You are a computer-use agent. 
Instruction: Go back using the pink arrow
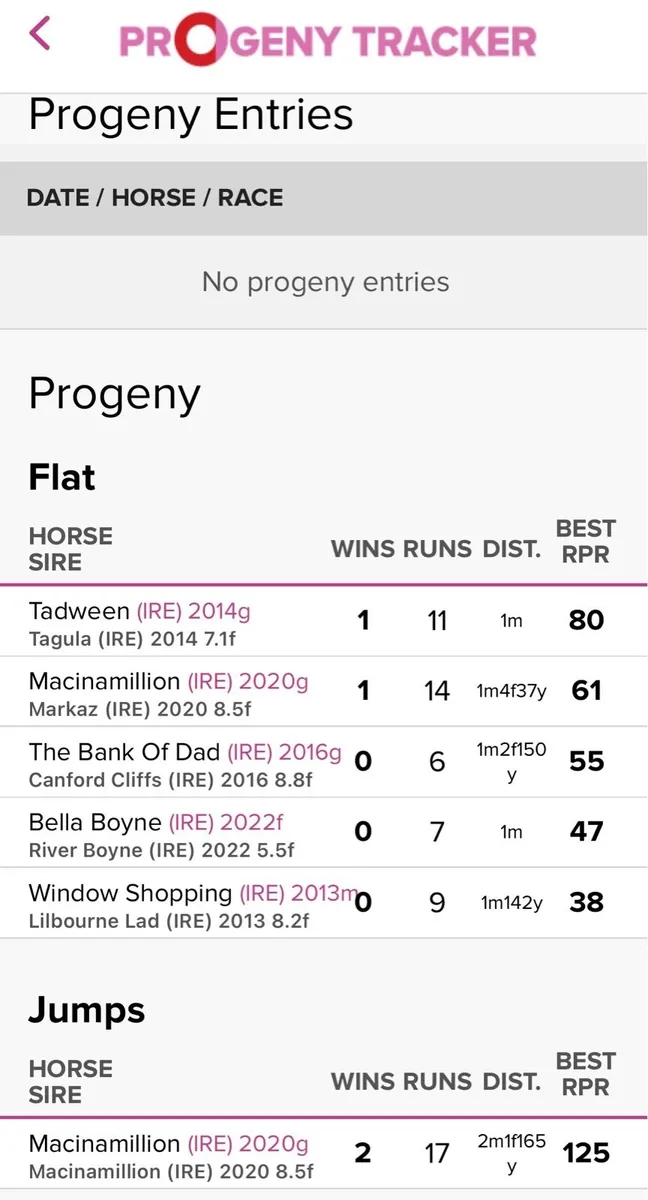click(39, 34)
